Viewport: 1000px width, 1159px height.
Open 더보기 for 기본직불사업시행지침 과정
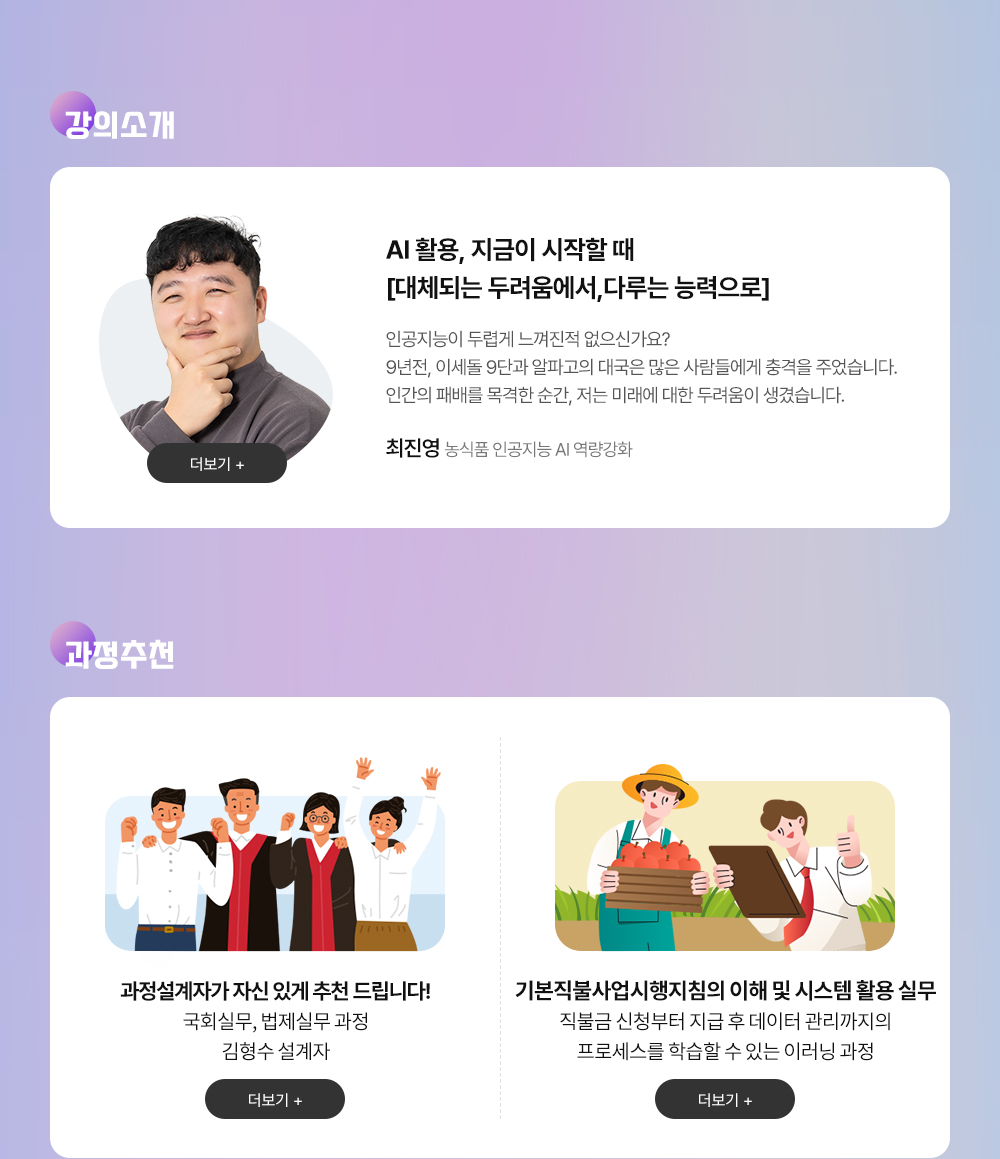pos(725,1099)
